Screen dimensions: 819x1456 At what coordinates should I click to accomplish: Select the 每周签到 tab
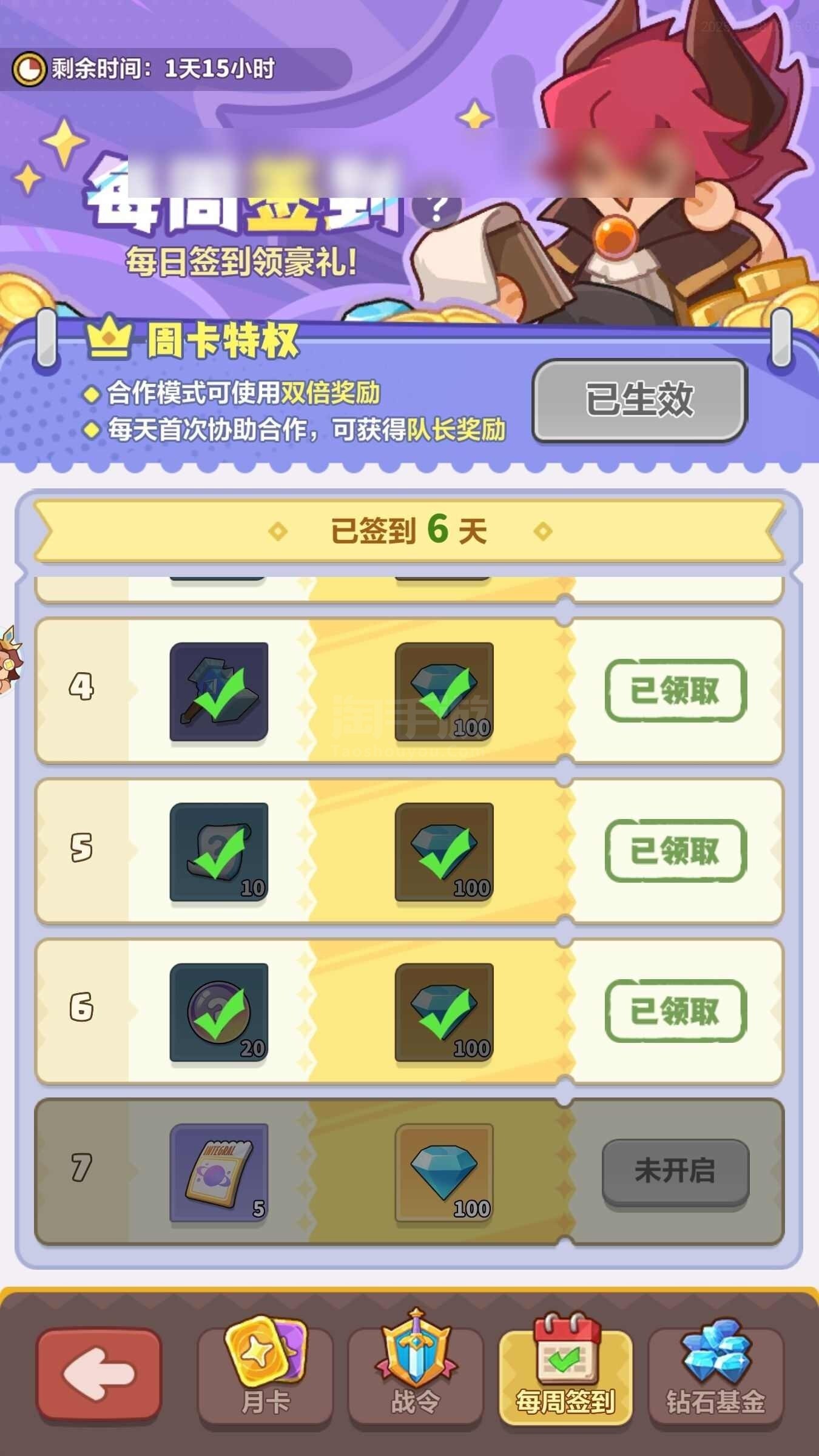coord(565,1371)
